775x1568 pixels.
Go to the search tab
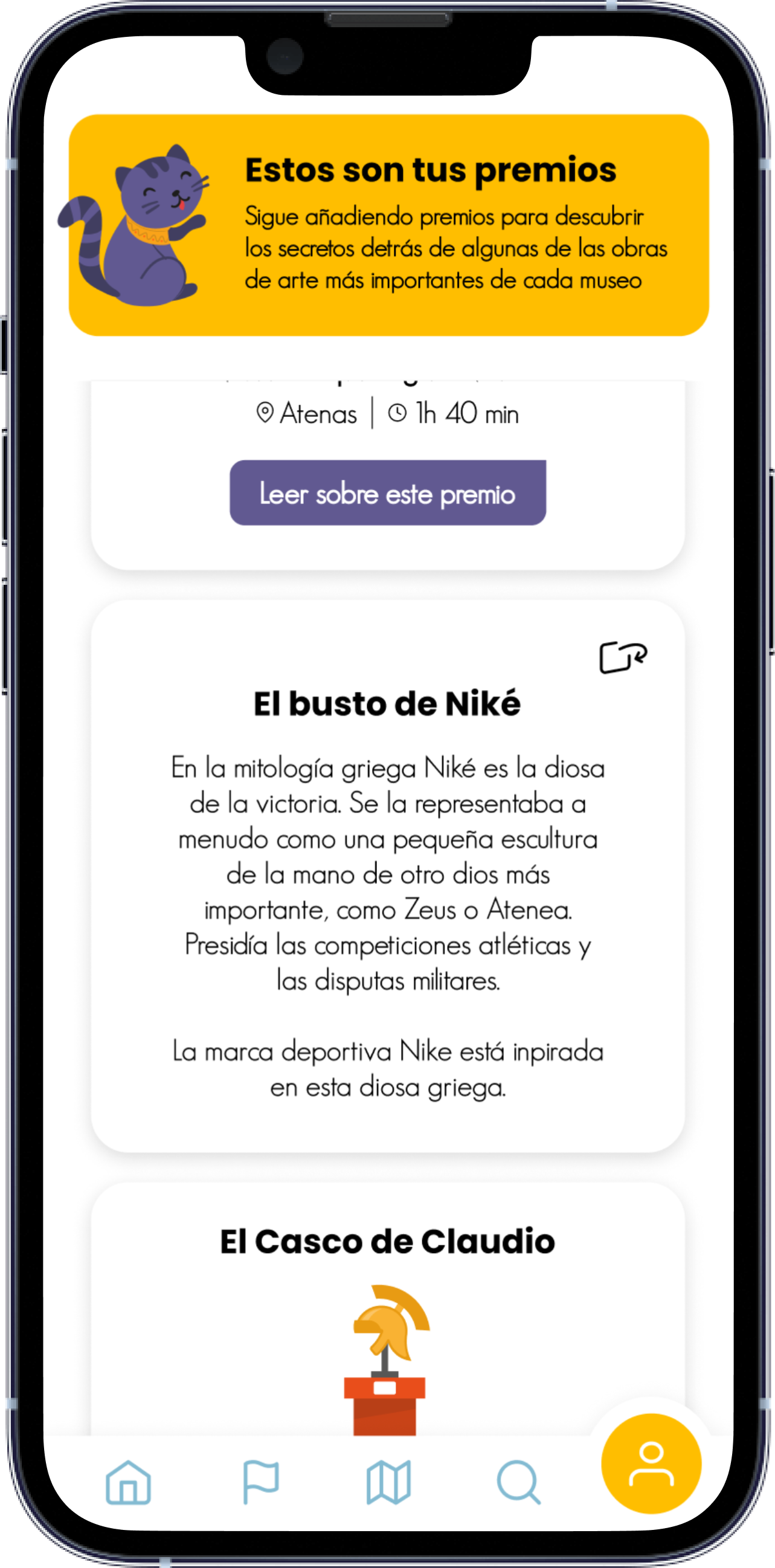pyautogui.click(x=518, y=1483)
